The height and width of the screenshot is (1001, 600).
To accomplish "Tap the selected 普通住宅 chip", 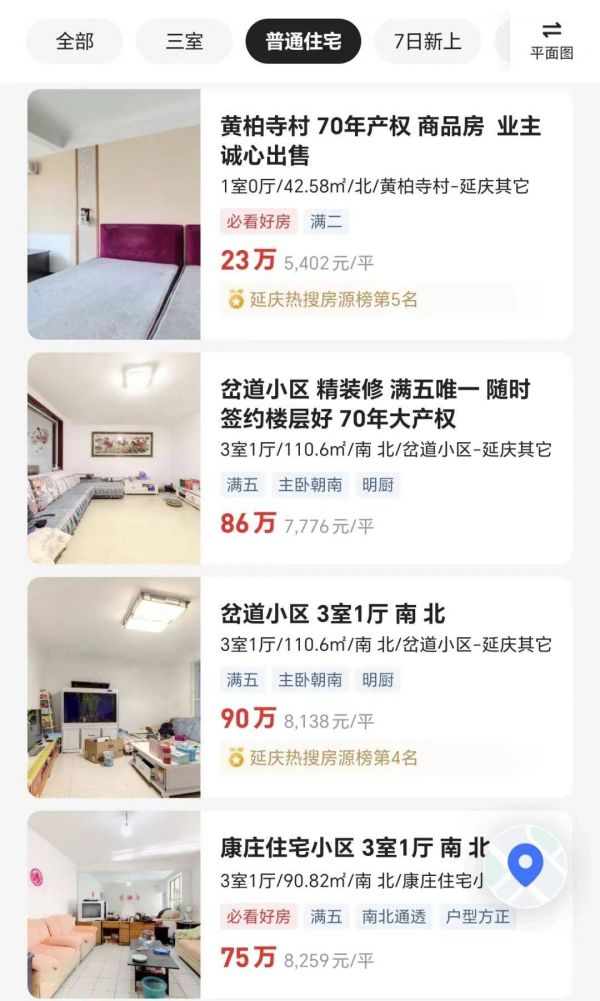I will pyautogui.click(x=303, y=42).
